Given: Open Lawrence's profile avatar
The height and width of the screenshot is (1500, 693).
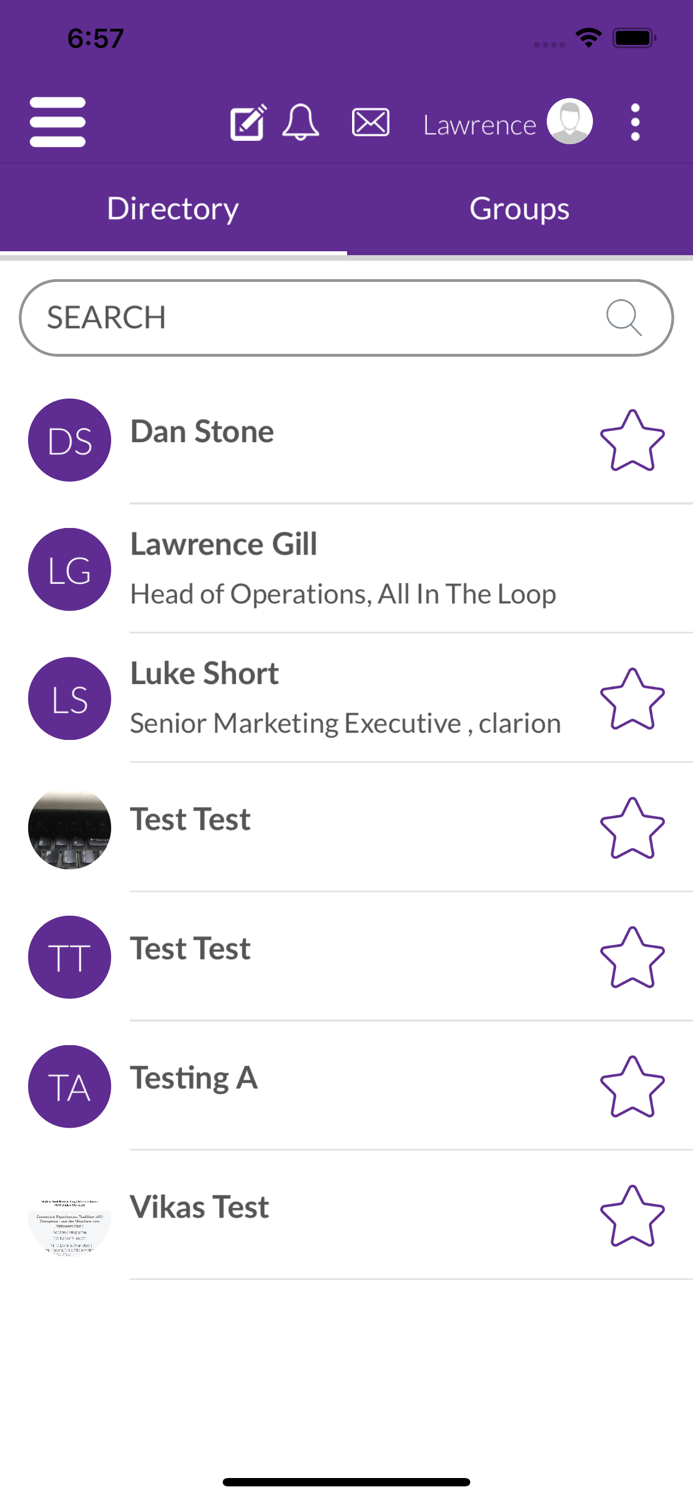Looking at the screenshot, I should click(x=569, y=123).
